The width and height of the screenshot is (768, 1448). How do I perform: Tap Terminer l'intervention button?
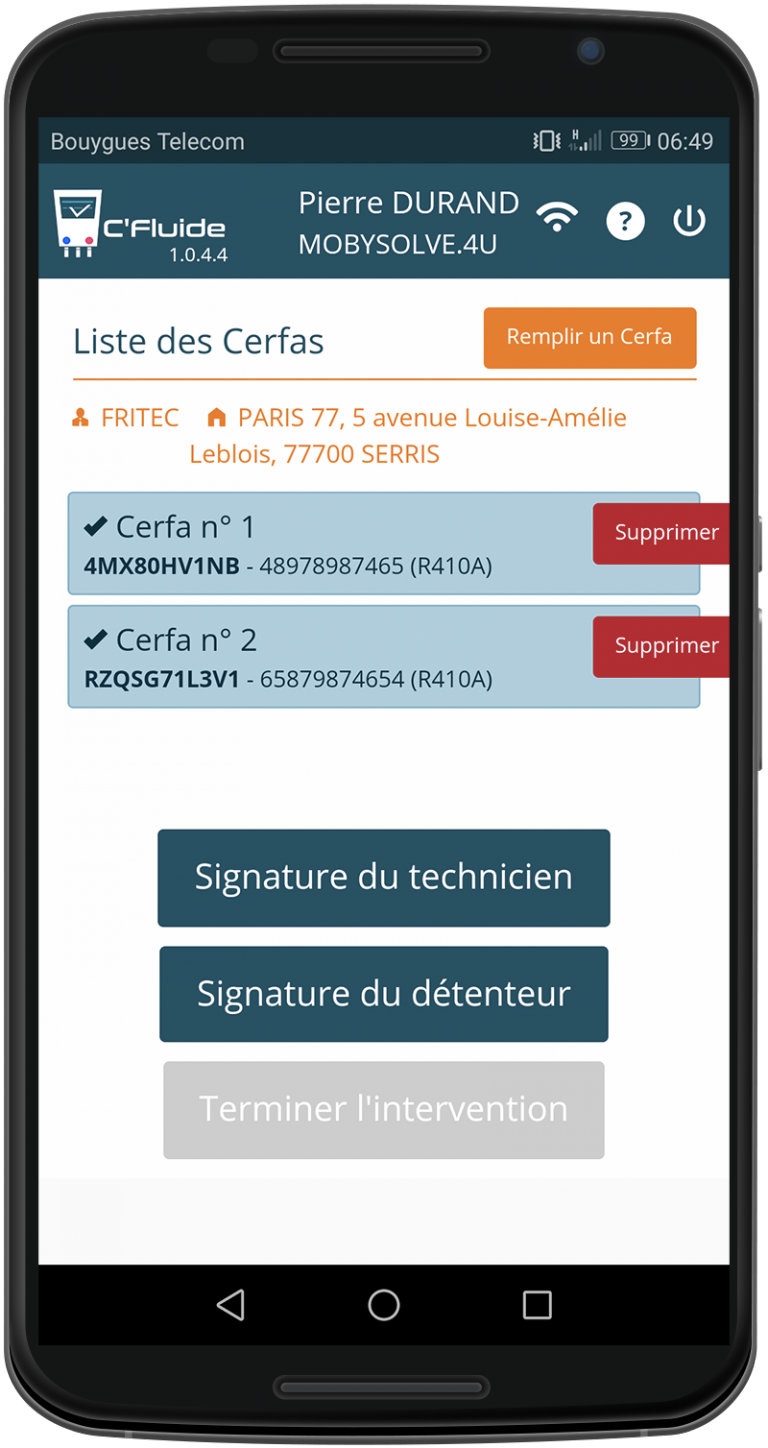click(x=384, y=1110)
